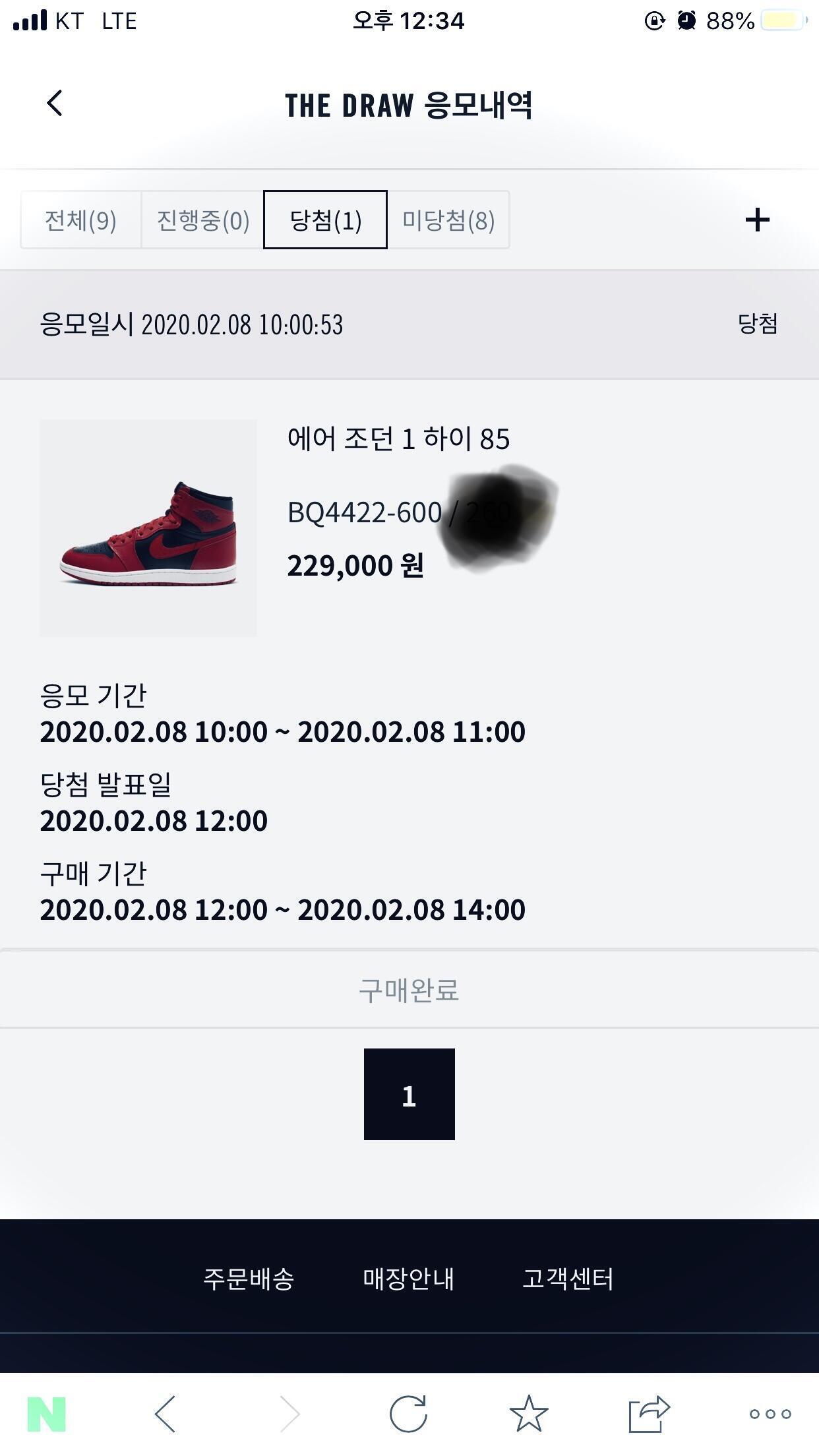The width and height of the screenshot is (819, 1456).
Task: Switch to the 전체(9) tab
Action: click(x=80, y=220)
